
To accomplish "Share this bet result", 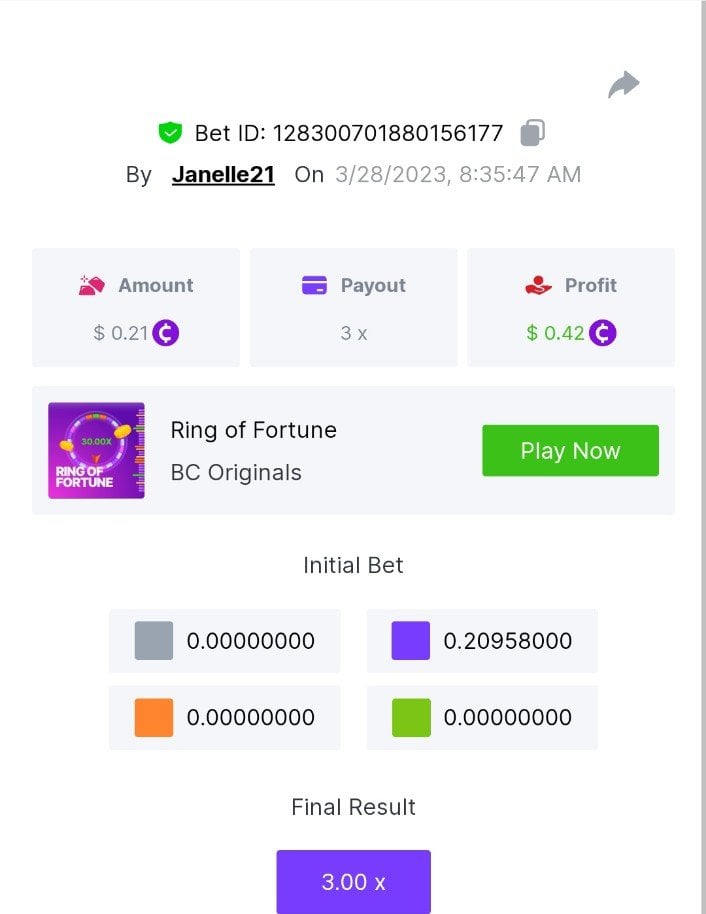I will click(623, 85).
